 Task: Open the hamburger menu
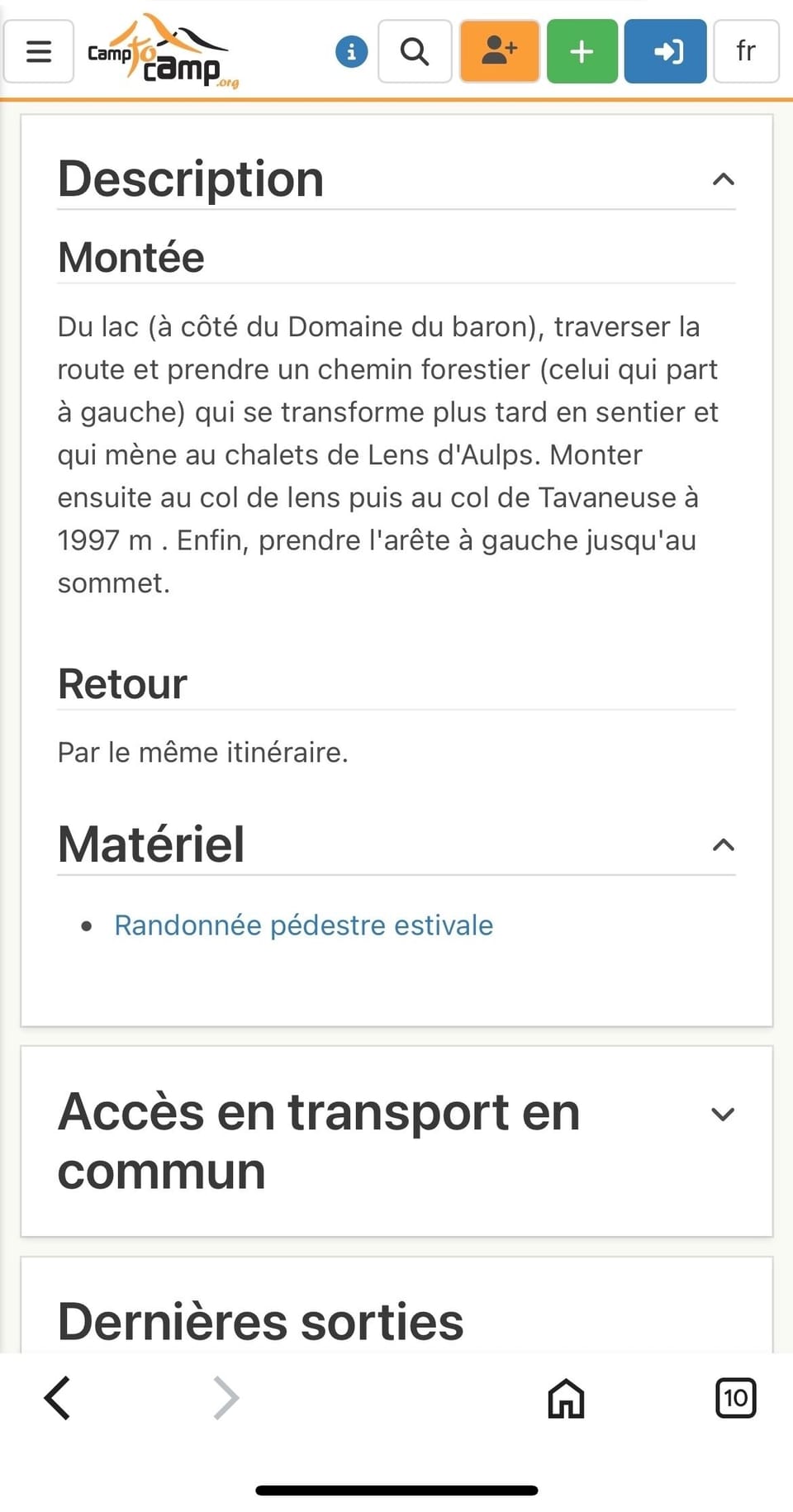tap(39, 51)
